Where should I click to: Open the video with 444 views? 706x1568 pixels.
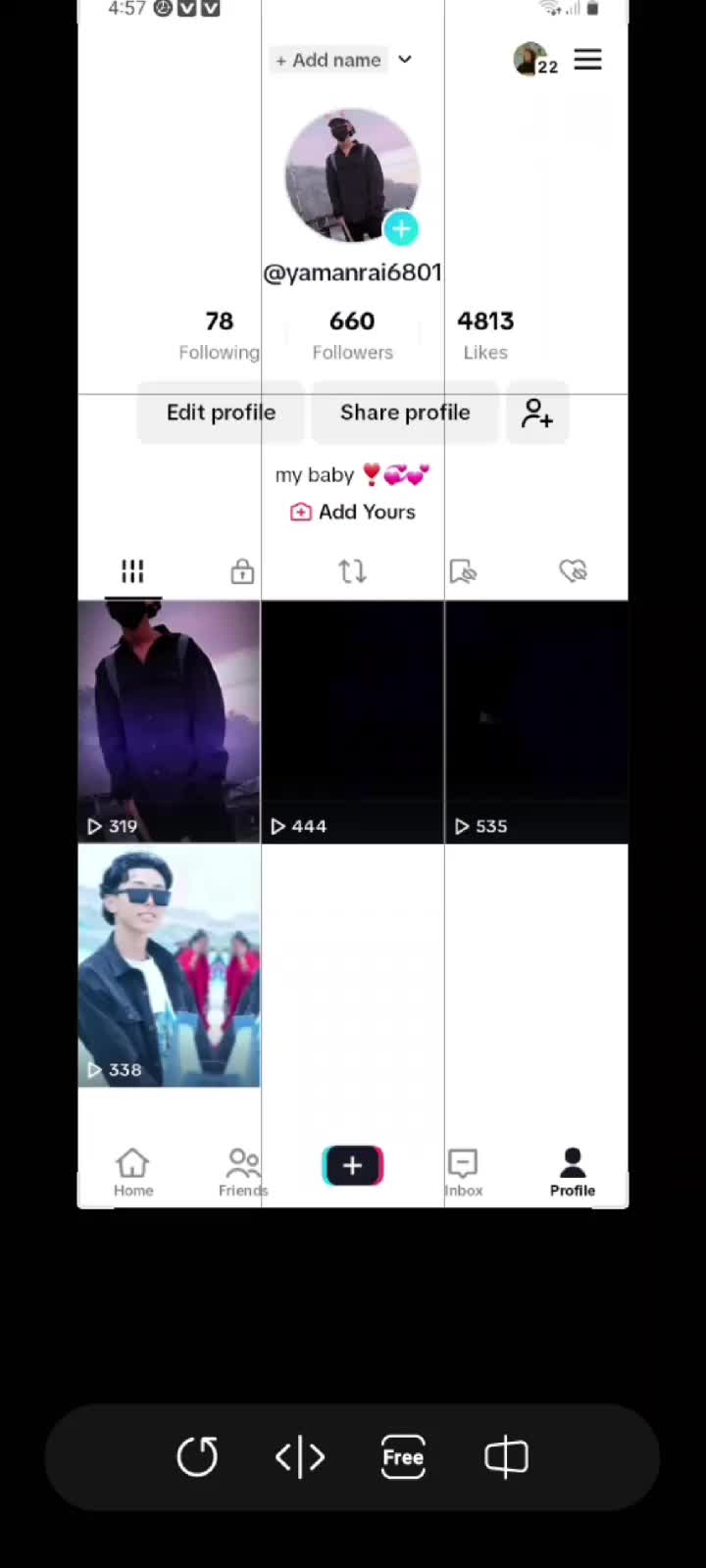(x=353, y=722)
